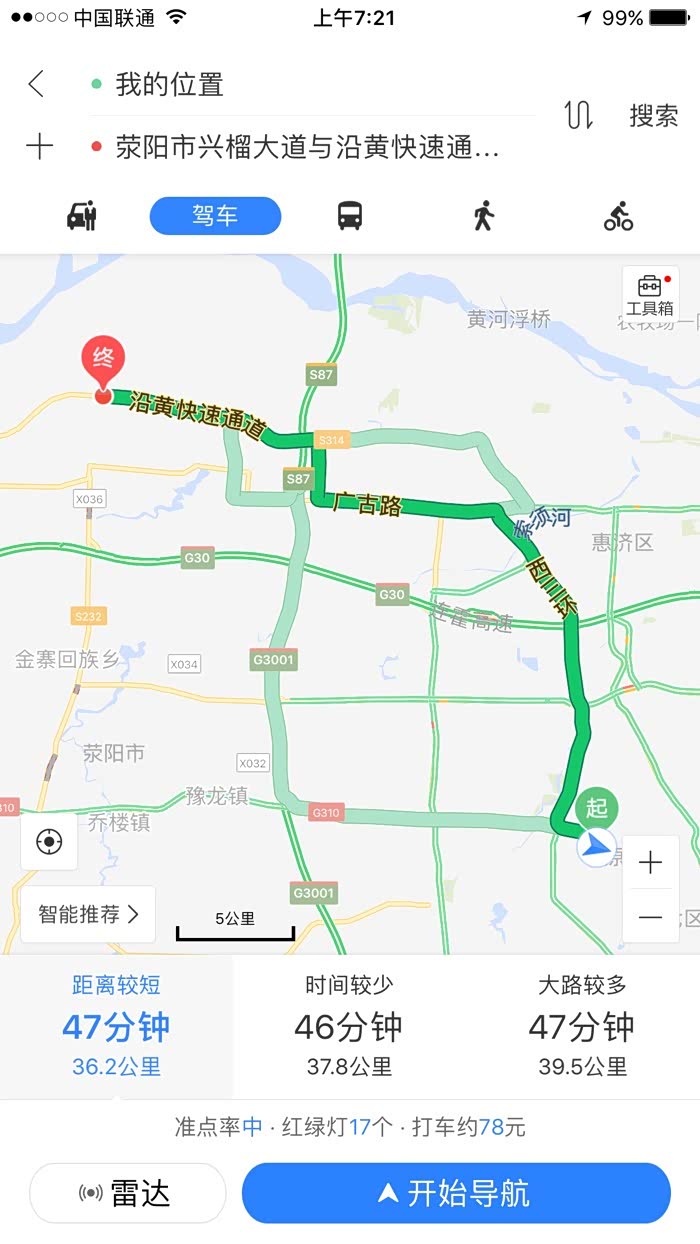Open the 工具箱 toolbox
This screenshot has width=700, height=1244.
[650, 294]
